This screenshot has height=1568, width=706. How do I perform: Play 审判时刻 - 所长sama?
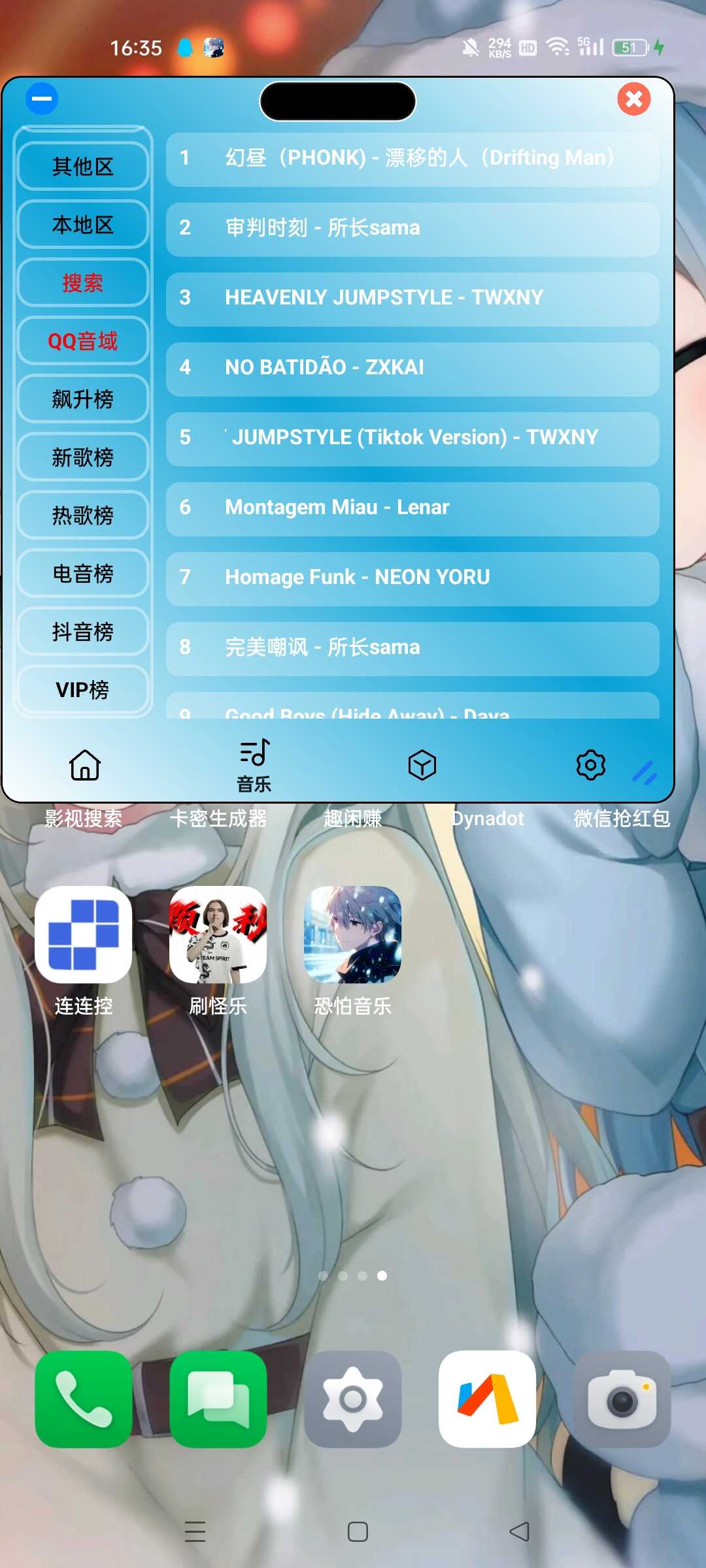pos(412,228)
